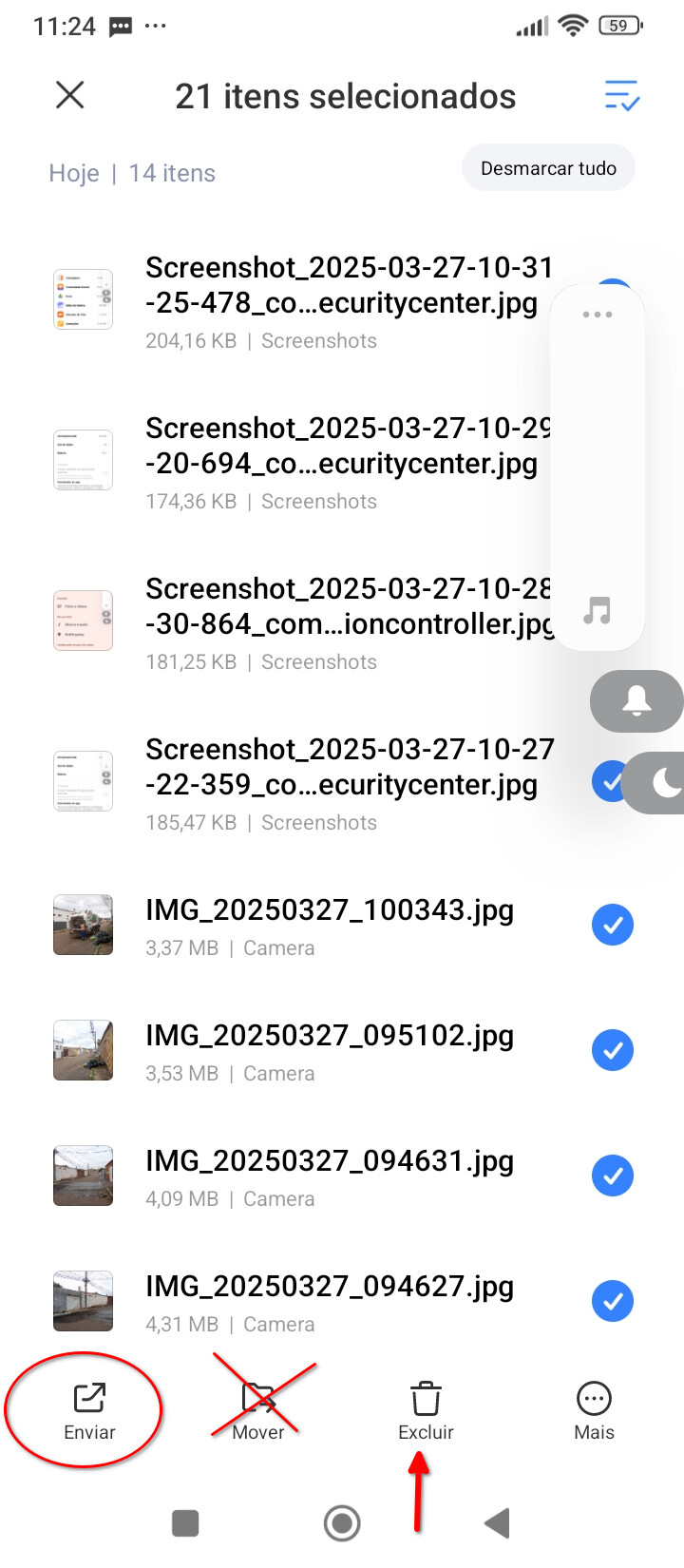
Task: Tap Desmarcar tudo to unselect everything
Action: pos(548,168)
